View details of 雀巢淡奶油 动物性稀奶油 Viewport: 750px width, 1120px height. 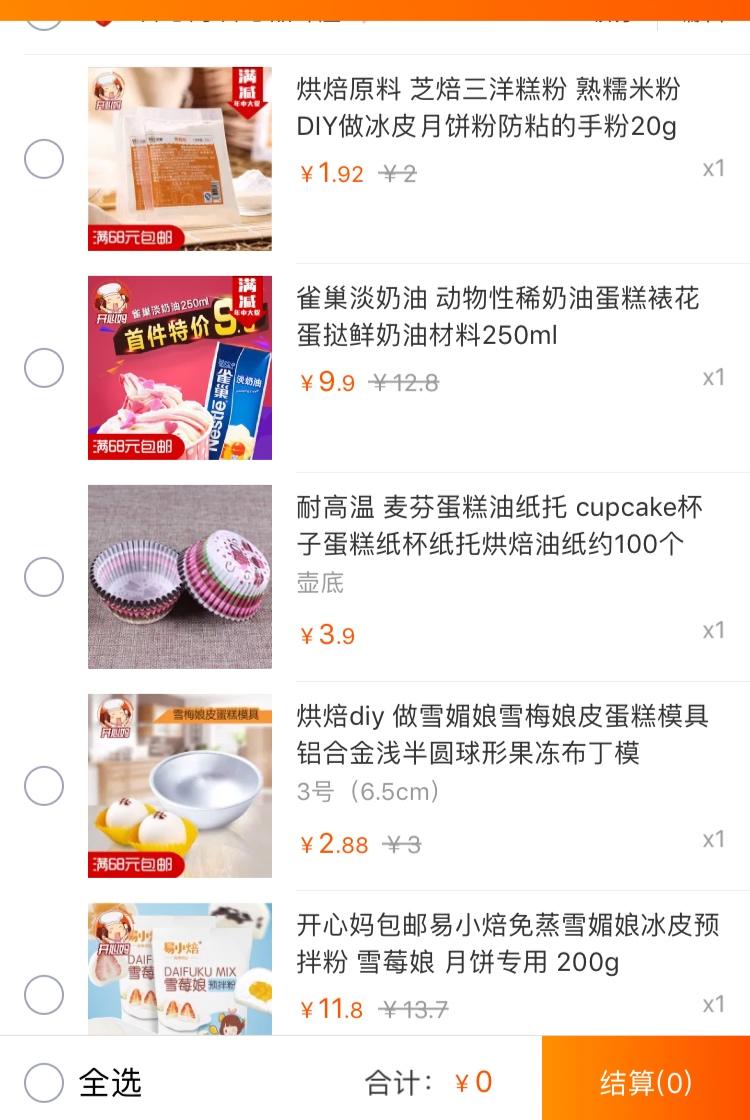(498, 316)
